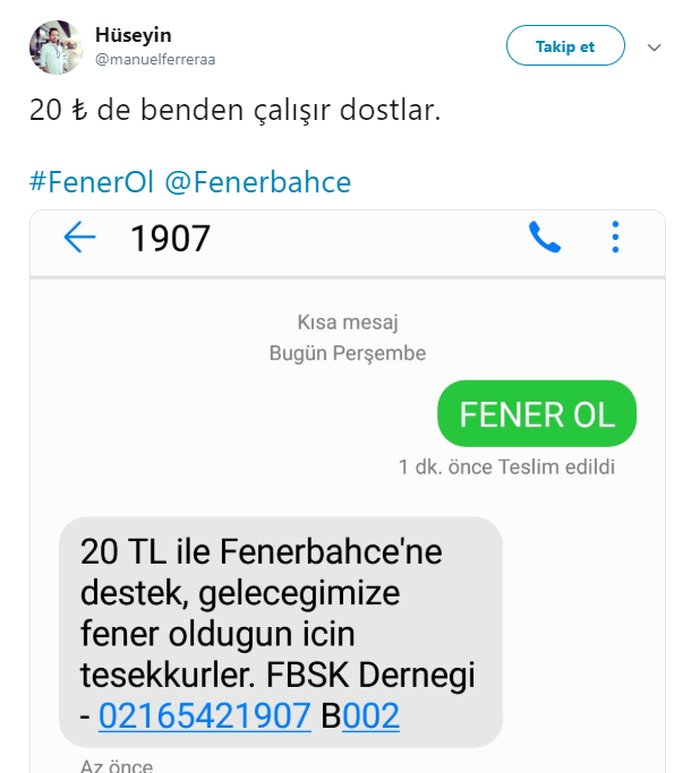Open the tweet options chevron menu
The image size is (700, 773).
pyautogui.click(x=654, y=47)
